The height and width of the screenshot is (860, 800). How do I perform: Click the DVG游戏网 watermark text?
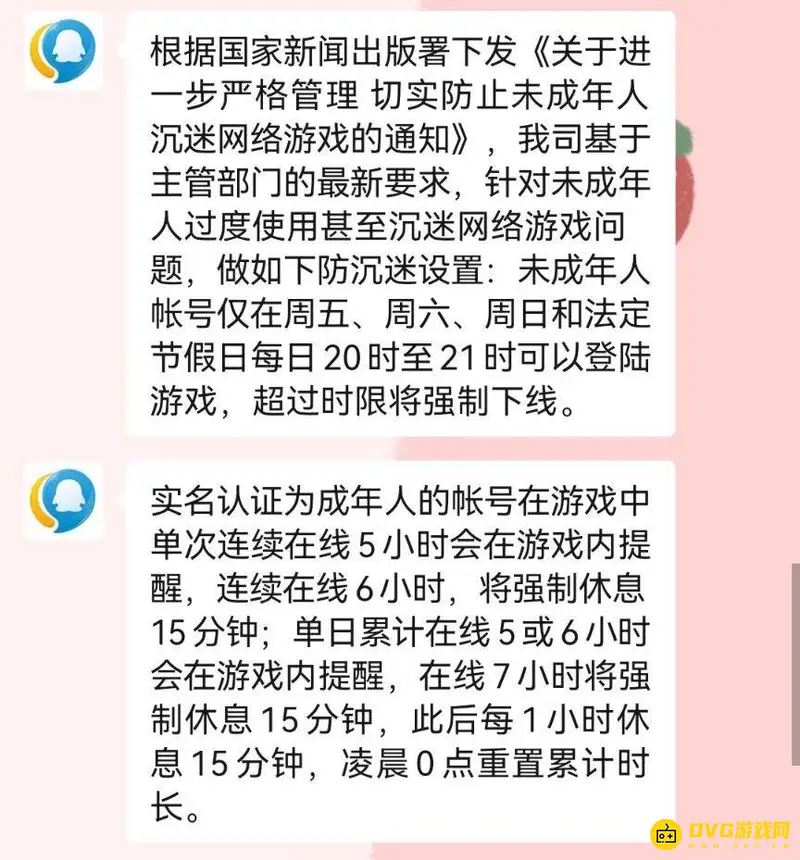740,830
